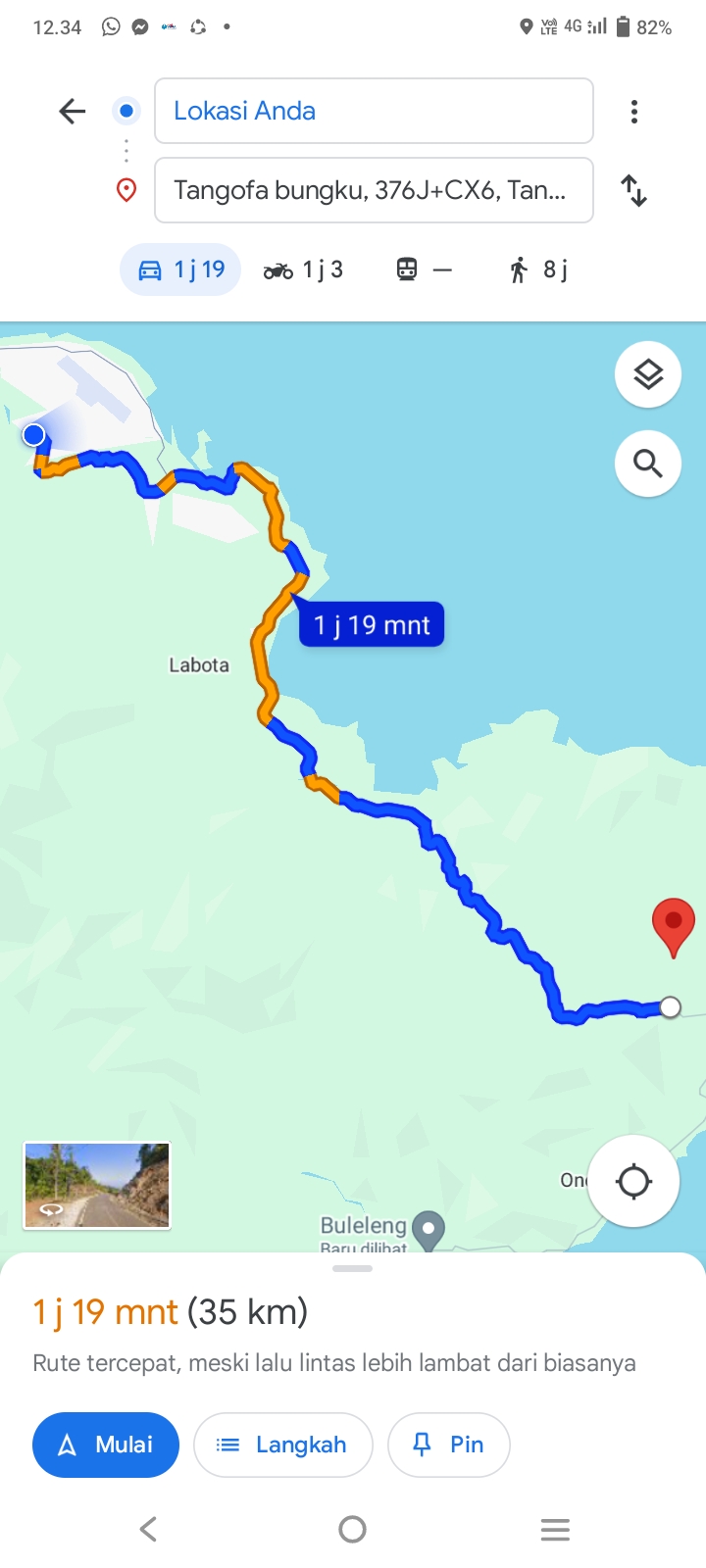706x1568 pixels.
Task: Search along the route
Action: [648, 463]
